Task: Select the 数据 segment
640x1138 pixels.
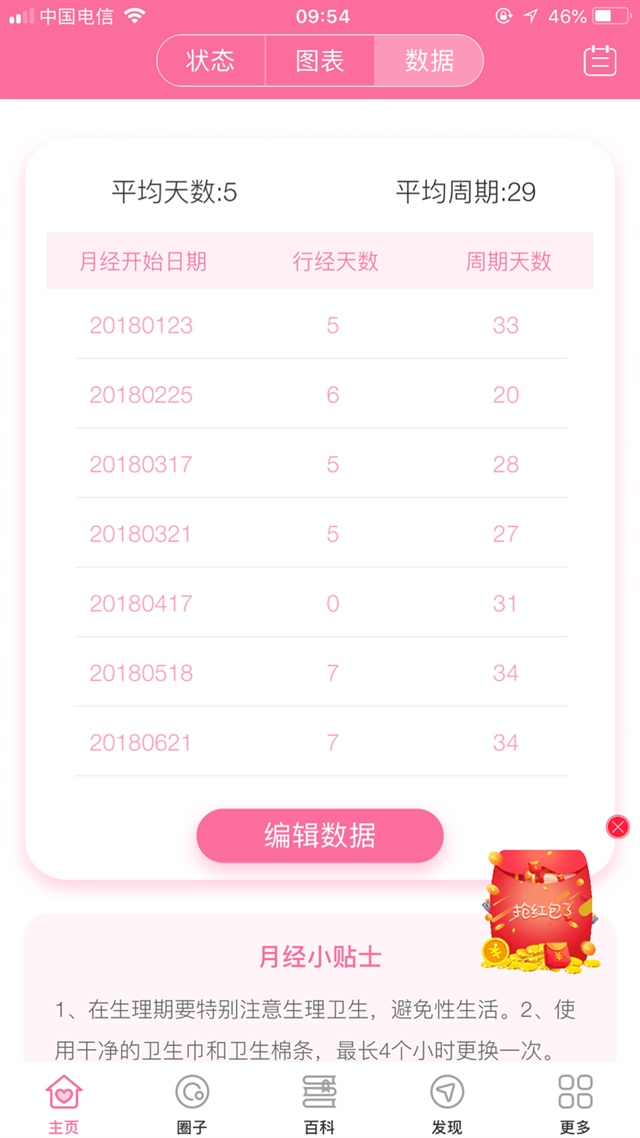Action: point(429,61)
